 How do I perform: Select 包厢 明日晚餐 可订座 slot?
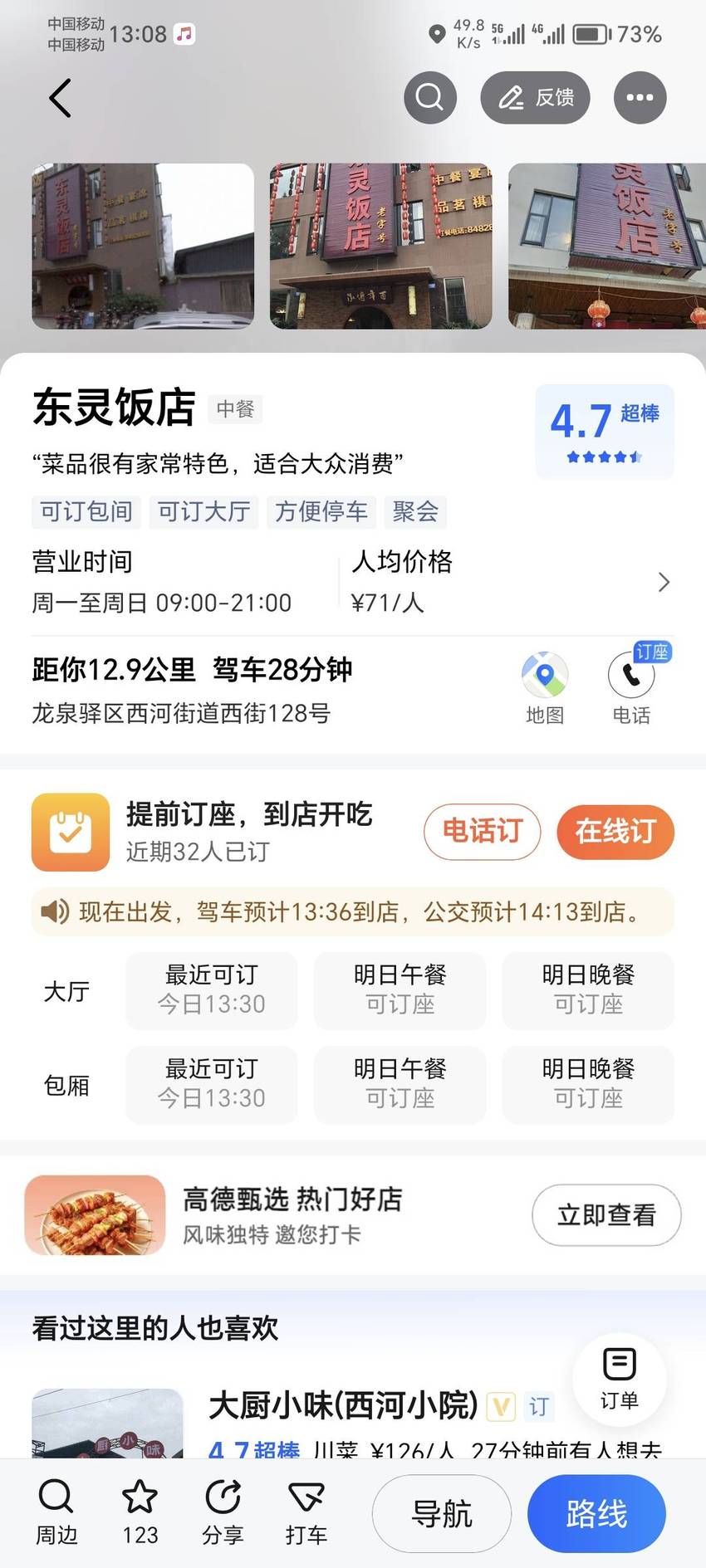click(x=588, y=1084)
